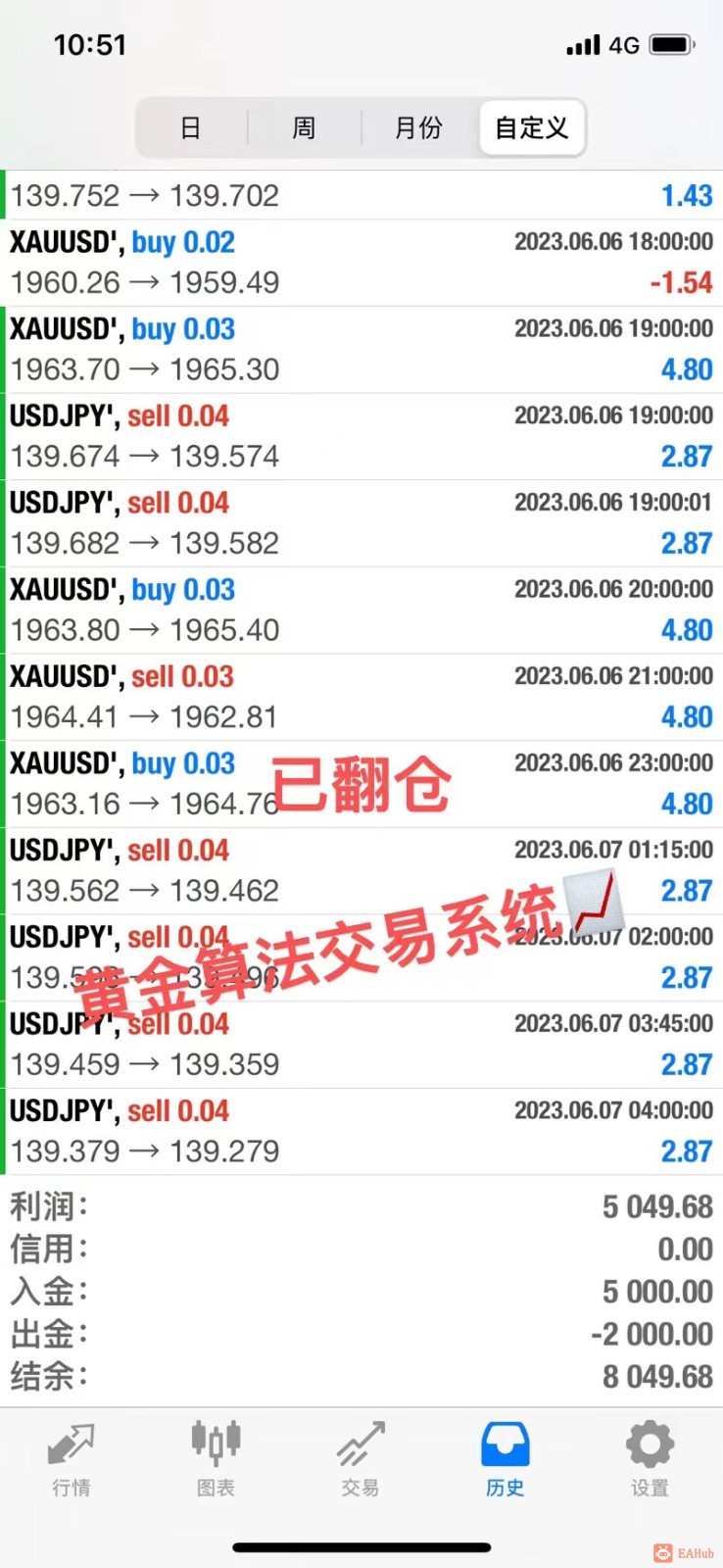Switch to the 交易 trade tab
723x1568 pixels.
coord(361,1459)
